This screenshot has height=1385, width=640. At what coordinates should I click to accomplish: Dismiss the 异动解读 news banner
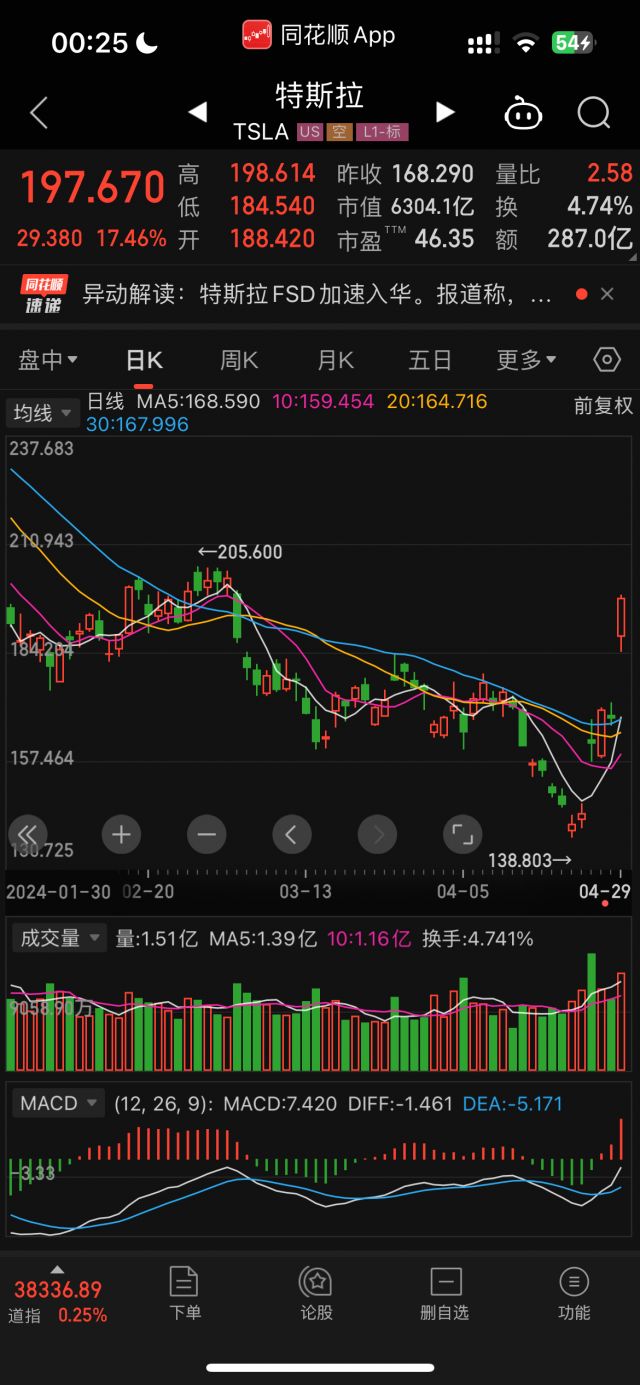coord(607,294)
